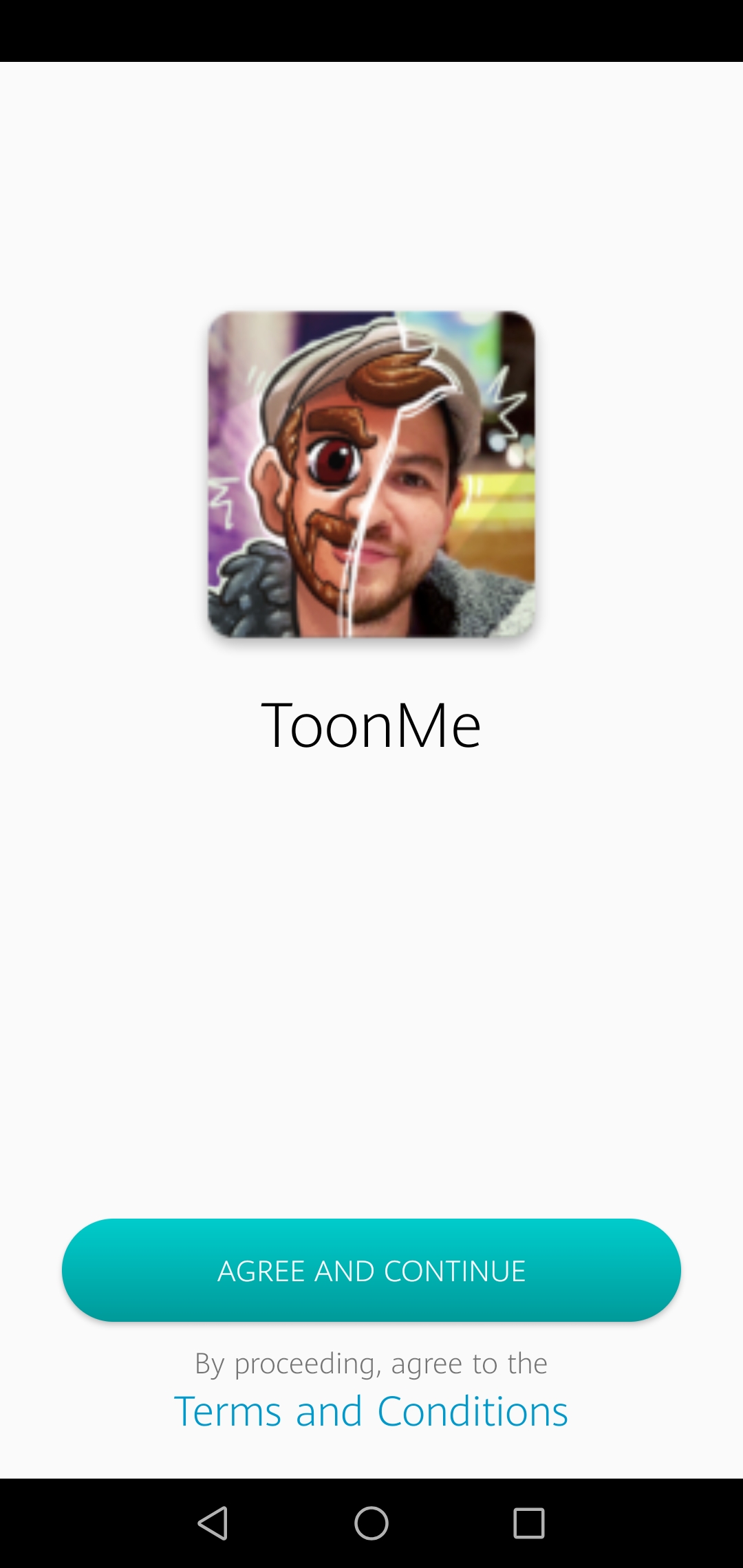Go back using system back button

[213, 1523]
